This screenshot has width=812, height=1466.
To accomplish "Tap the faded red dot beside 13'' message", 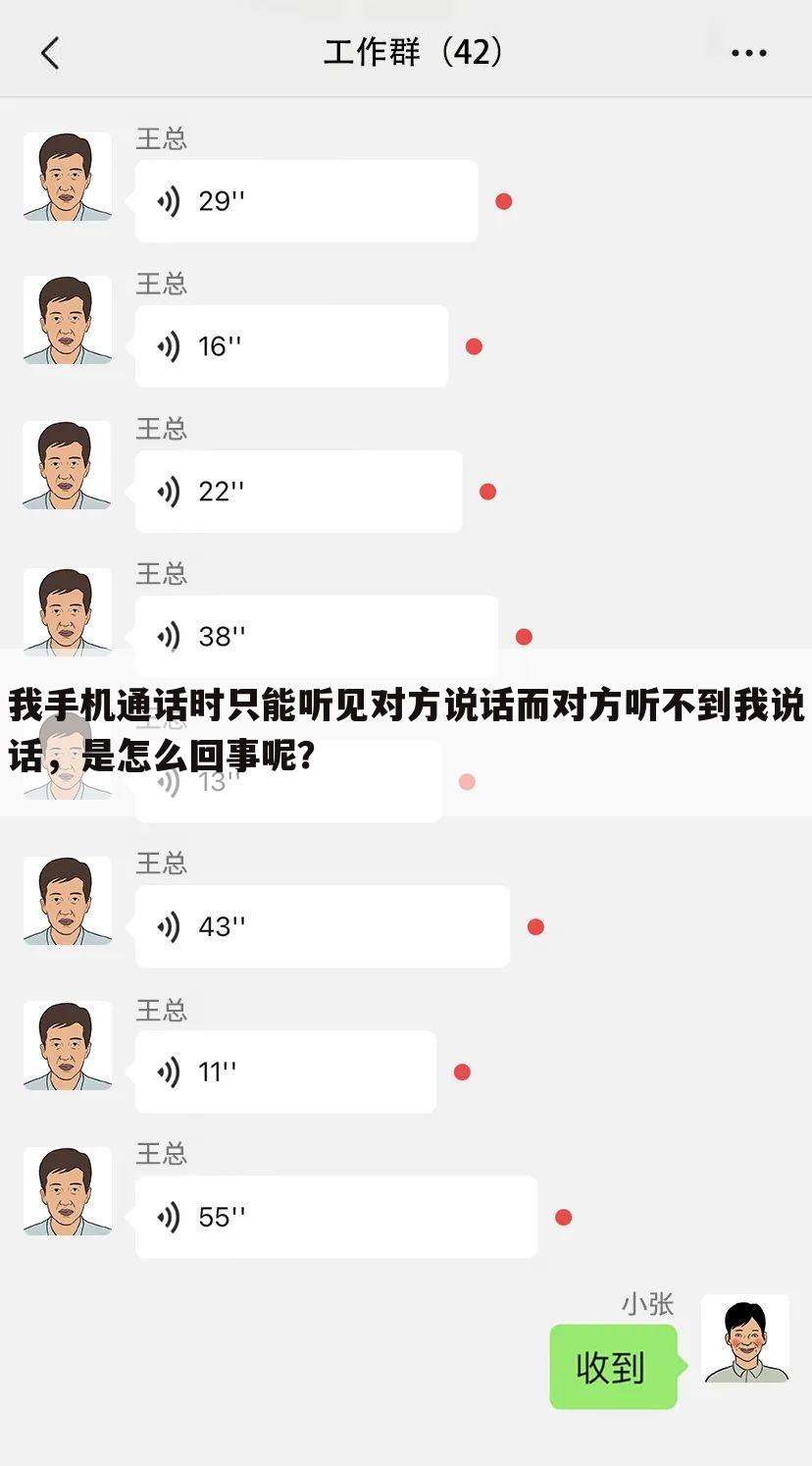I will click(x=465, y=781).
